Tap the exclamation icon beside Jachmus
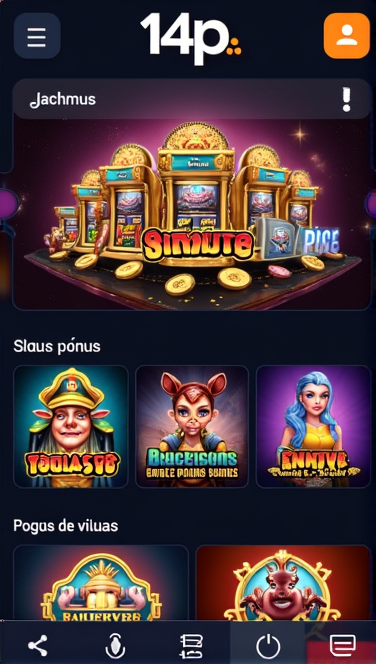 (x=346, y=100)
